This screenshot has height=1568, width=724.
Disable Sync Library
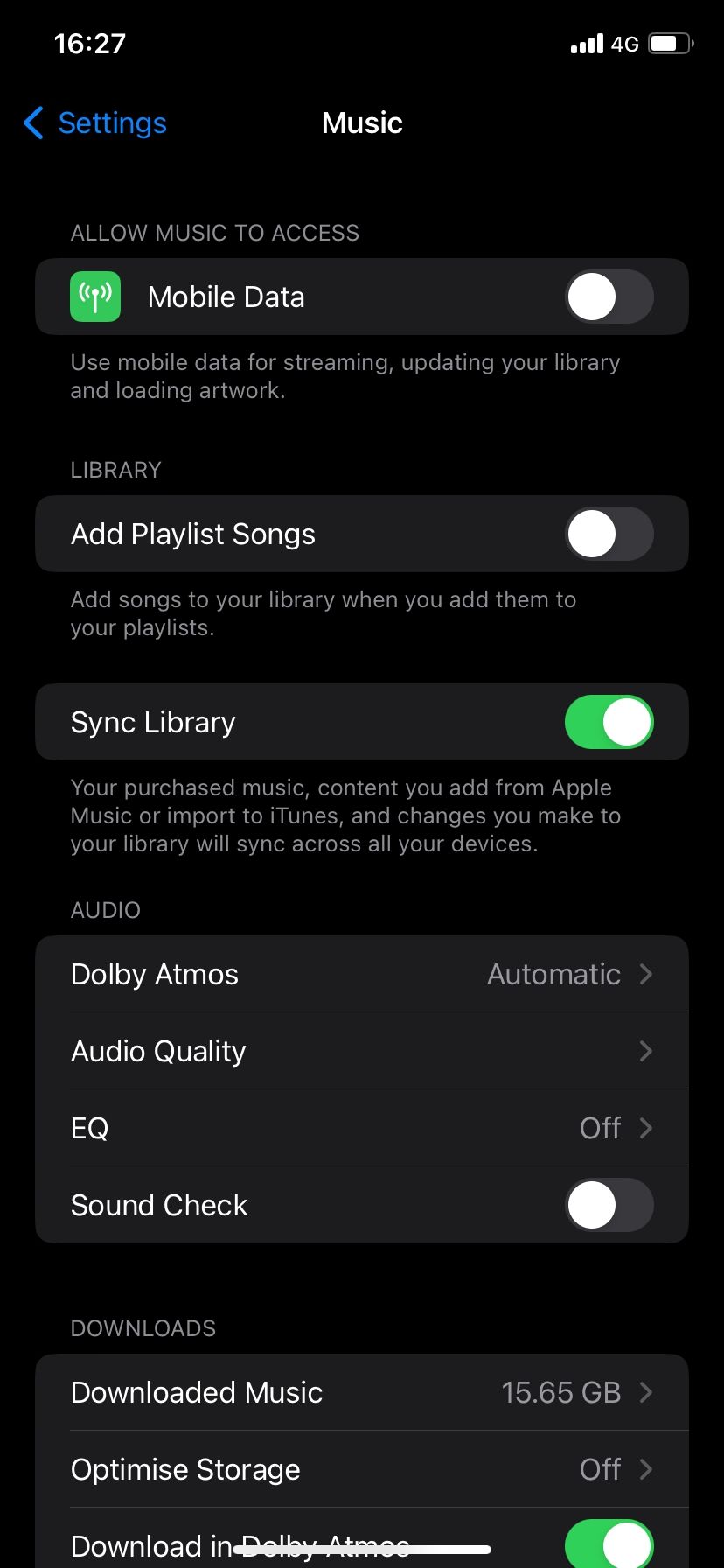pos(609,722)
